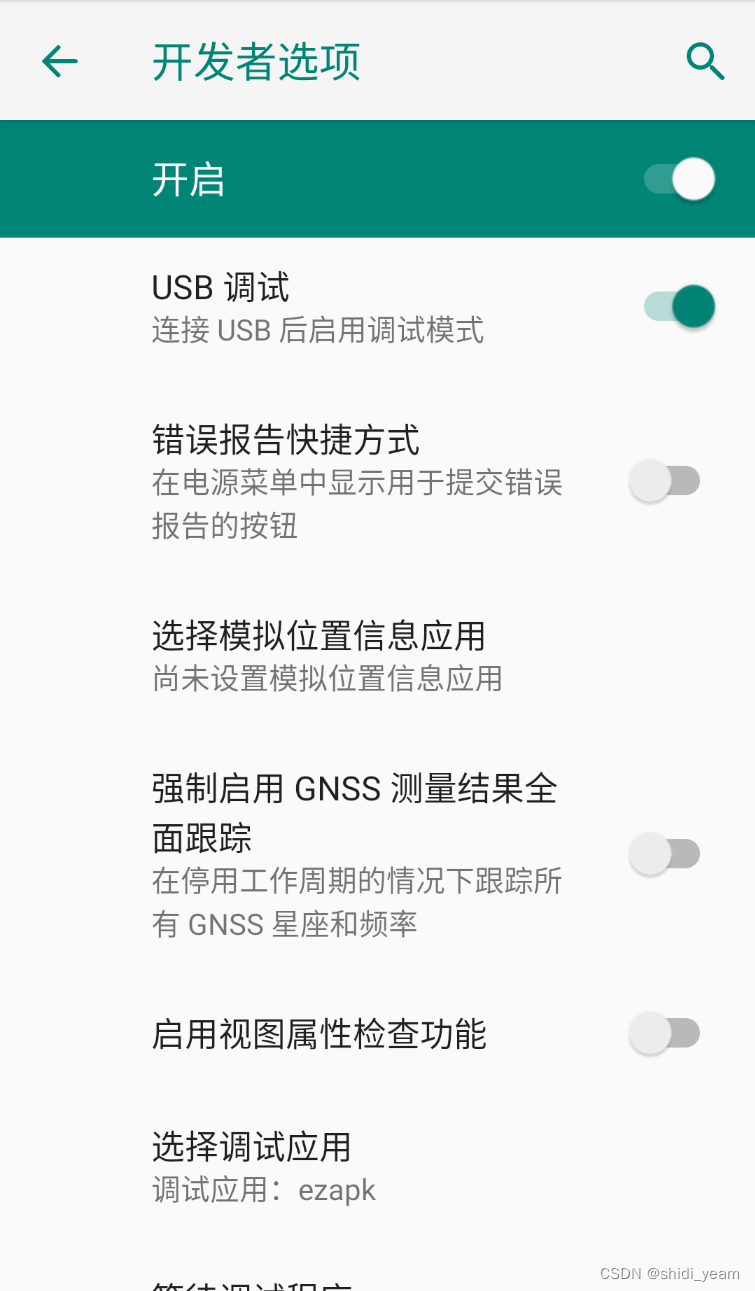Open search in Developer options
Screen dimensions: 755x1291
tap(707, 61)
